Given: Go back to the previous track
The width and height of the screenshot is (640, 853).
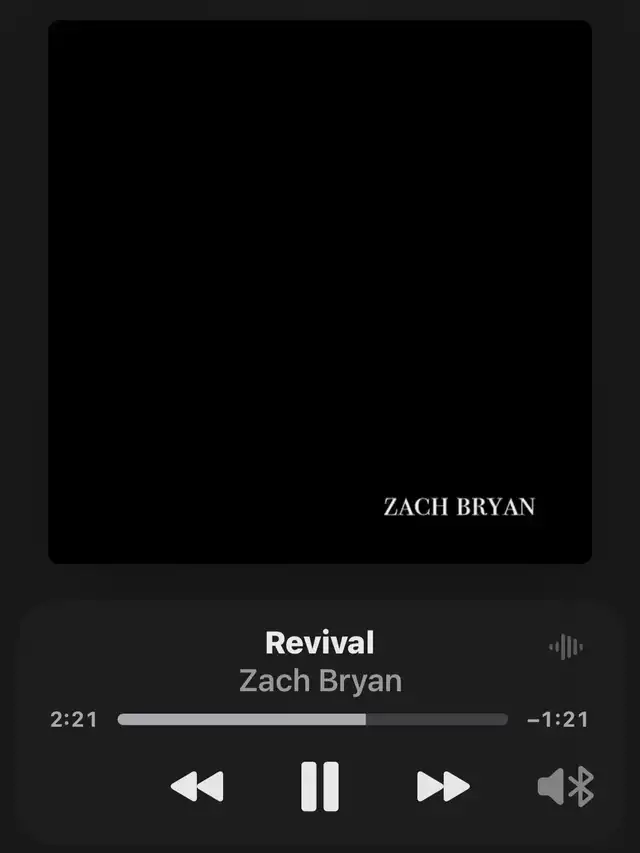Looking at the screenshot, I should point(197,787).
